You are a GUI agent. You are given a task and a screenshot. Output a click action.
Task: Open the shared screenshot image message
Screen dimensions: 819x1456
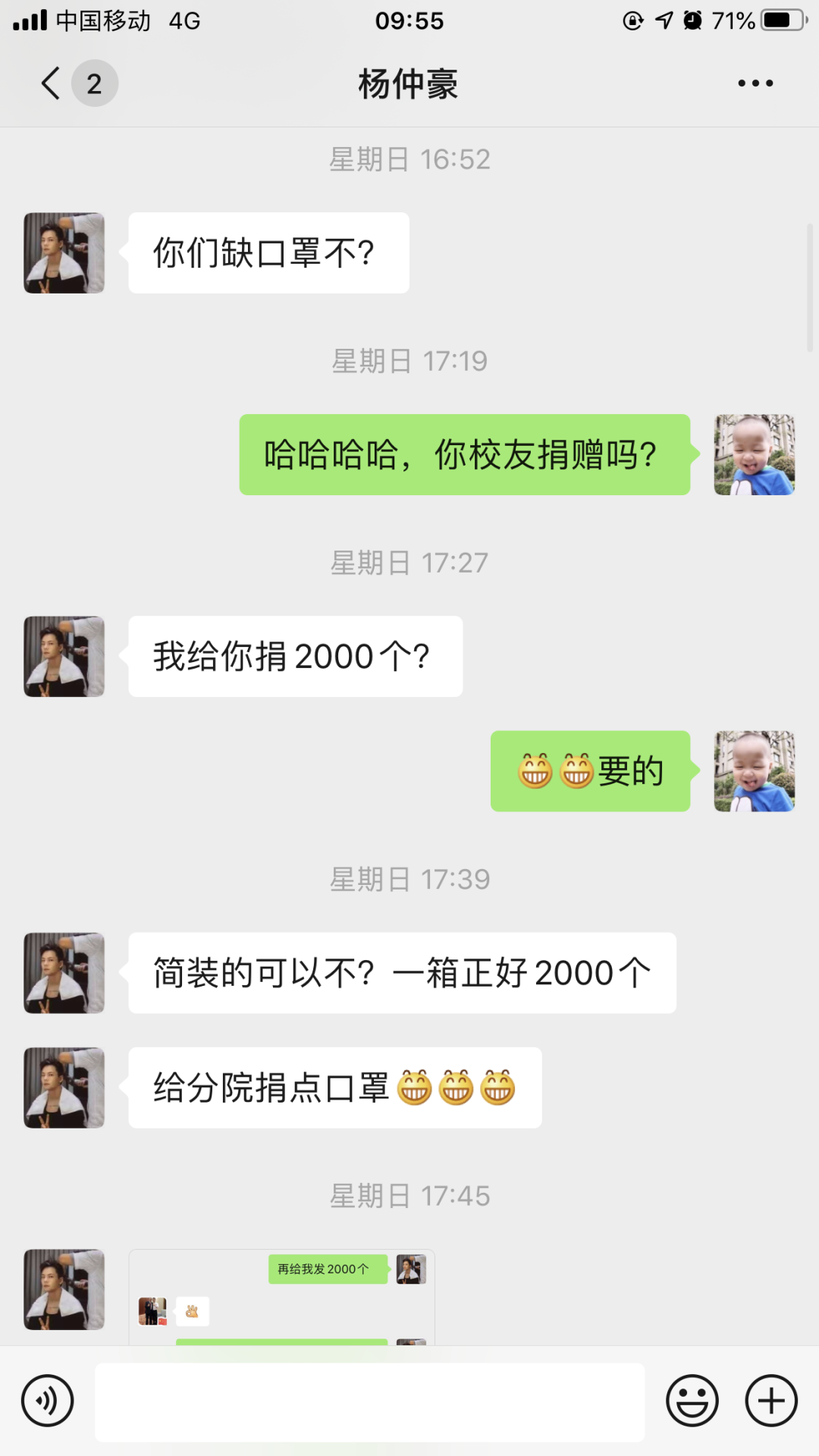[x=281, y=1297]
